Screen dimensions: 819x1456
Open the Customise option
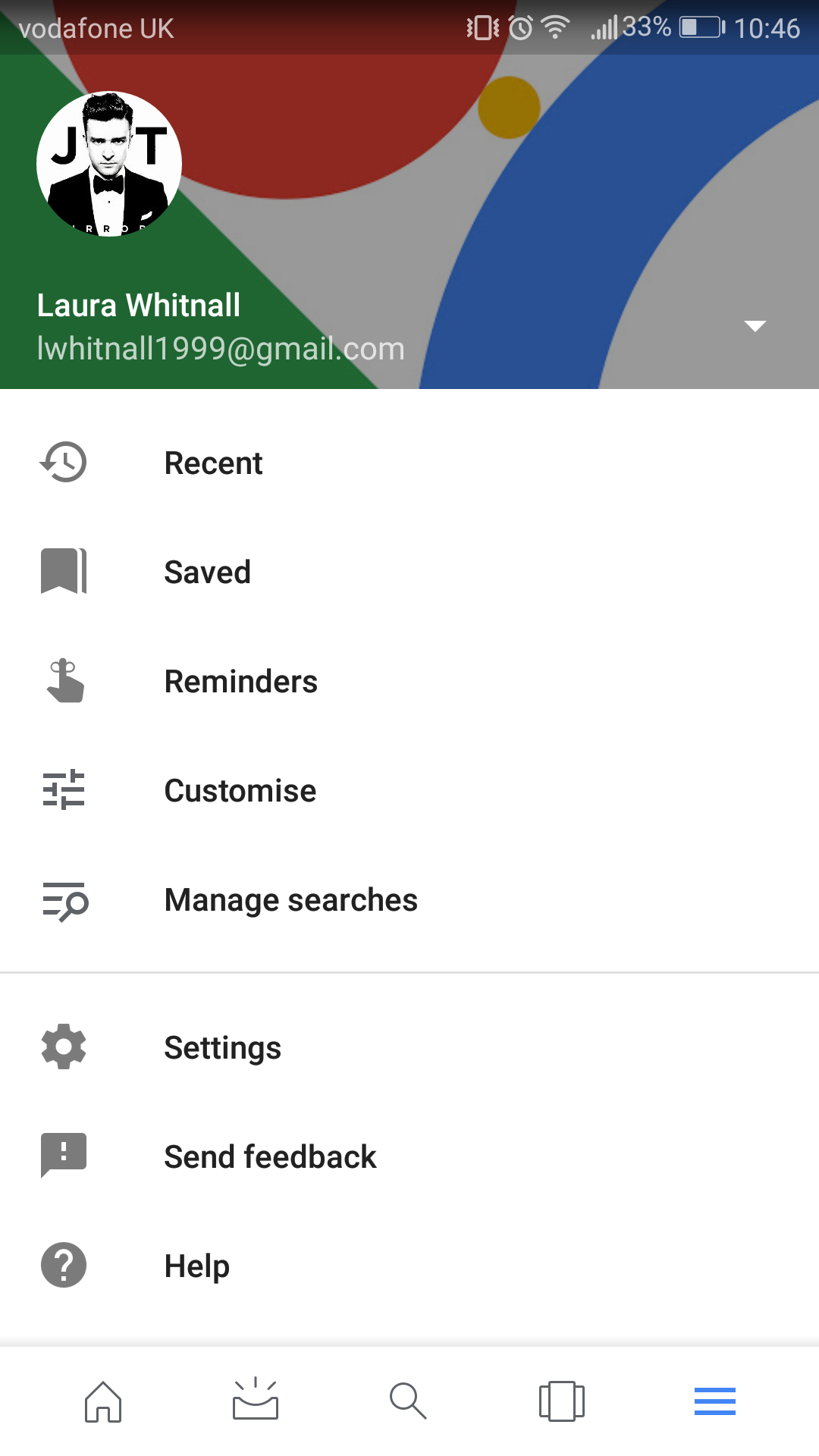(240, 790)
